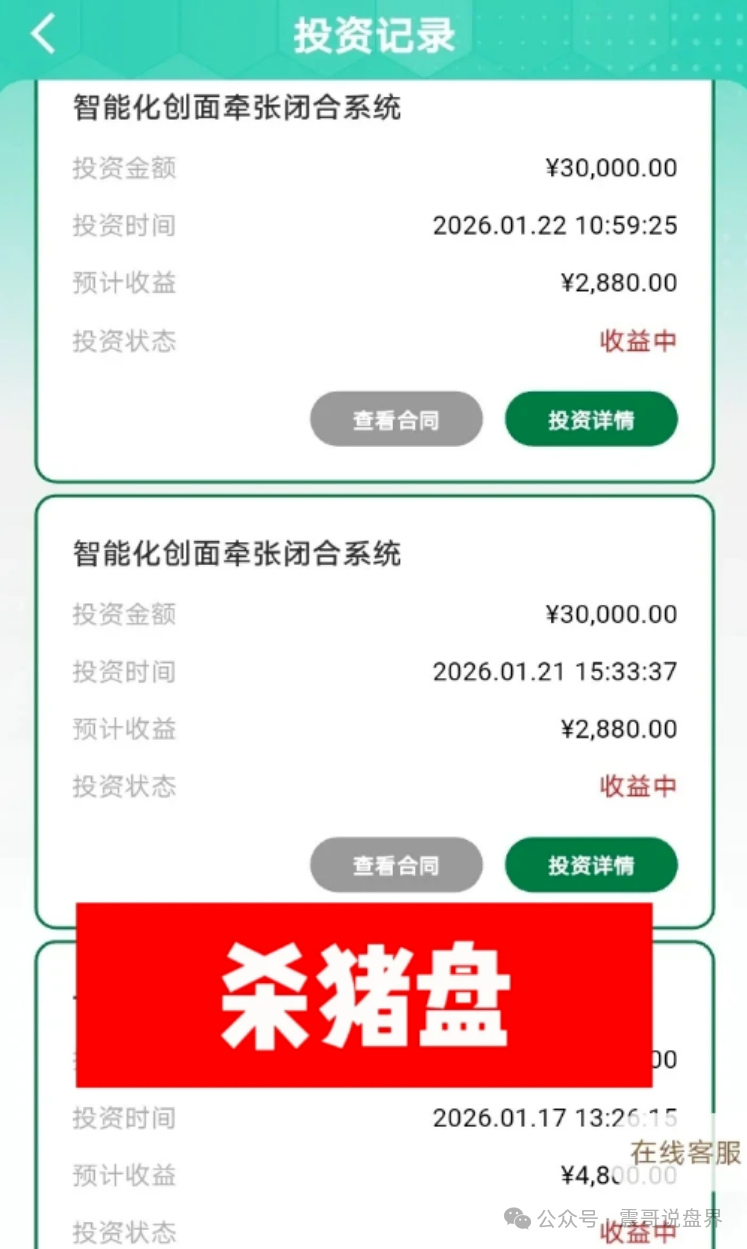Image resolution: width=747 pixels, height=1249 pixels.
Task: Open 投资详情 for the 2026.01.22 investment
Action: coord(591,420)
